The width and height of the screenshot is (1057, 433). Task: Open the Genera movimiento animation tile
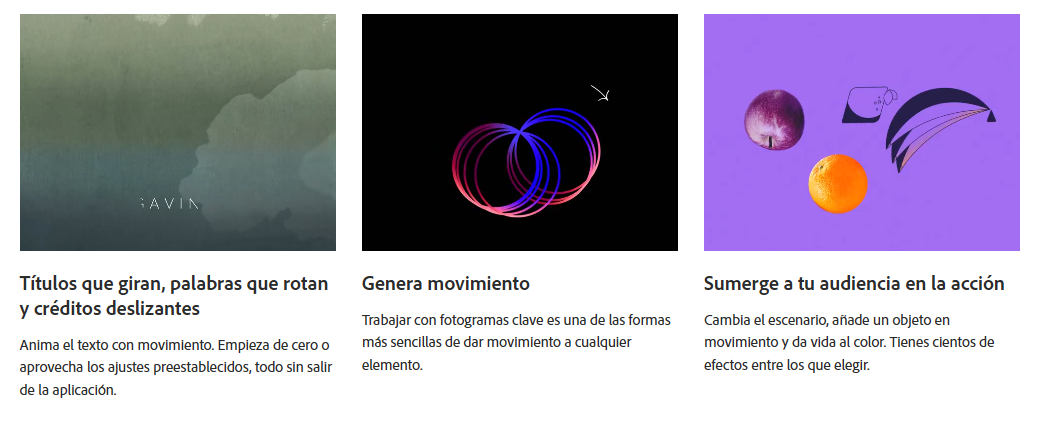pos(519,132)
